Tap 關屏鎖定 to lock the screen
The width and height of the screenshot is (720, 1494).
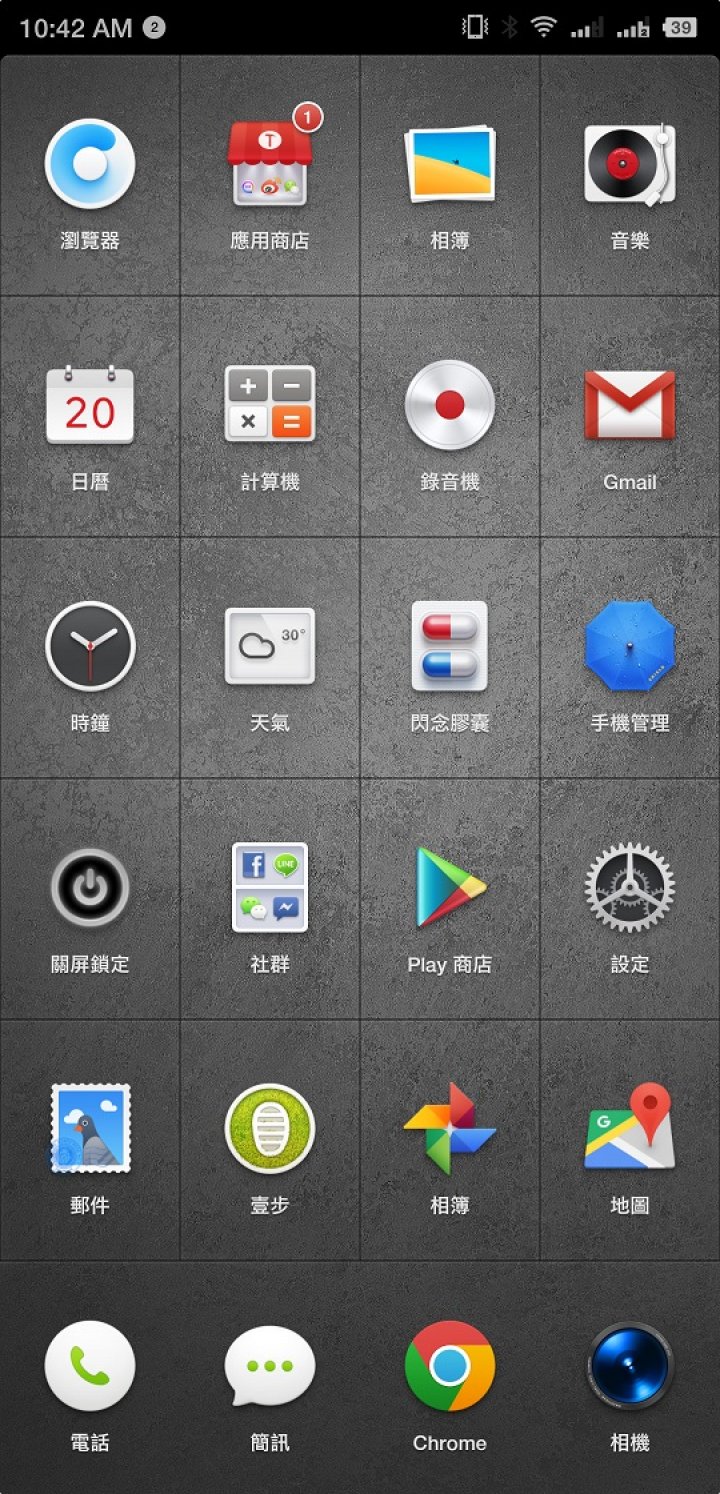(x=90, y=887)
